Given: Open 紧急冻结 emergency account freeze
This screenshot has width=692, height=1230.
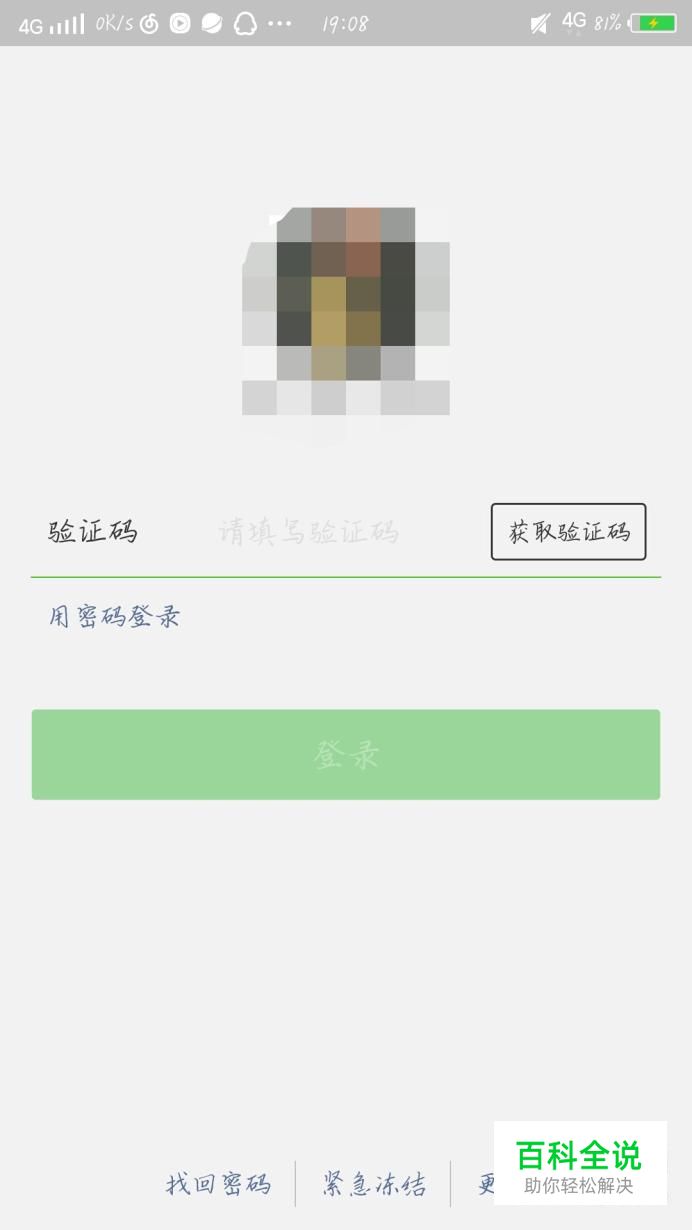Looking at the screenshot, I should pyautogui.click(x=373, y=1184).
